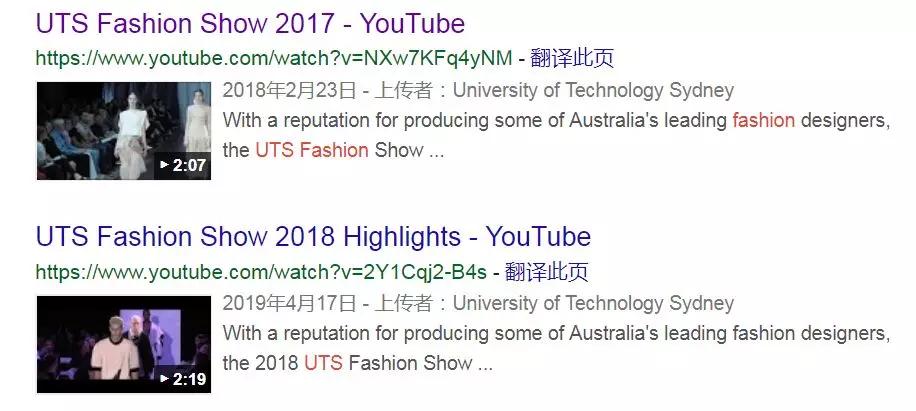Play the 2:19 video thumbnail

point(123,344)
